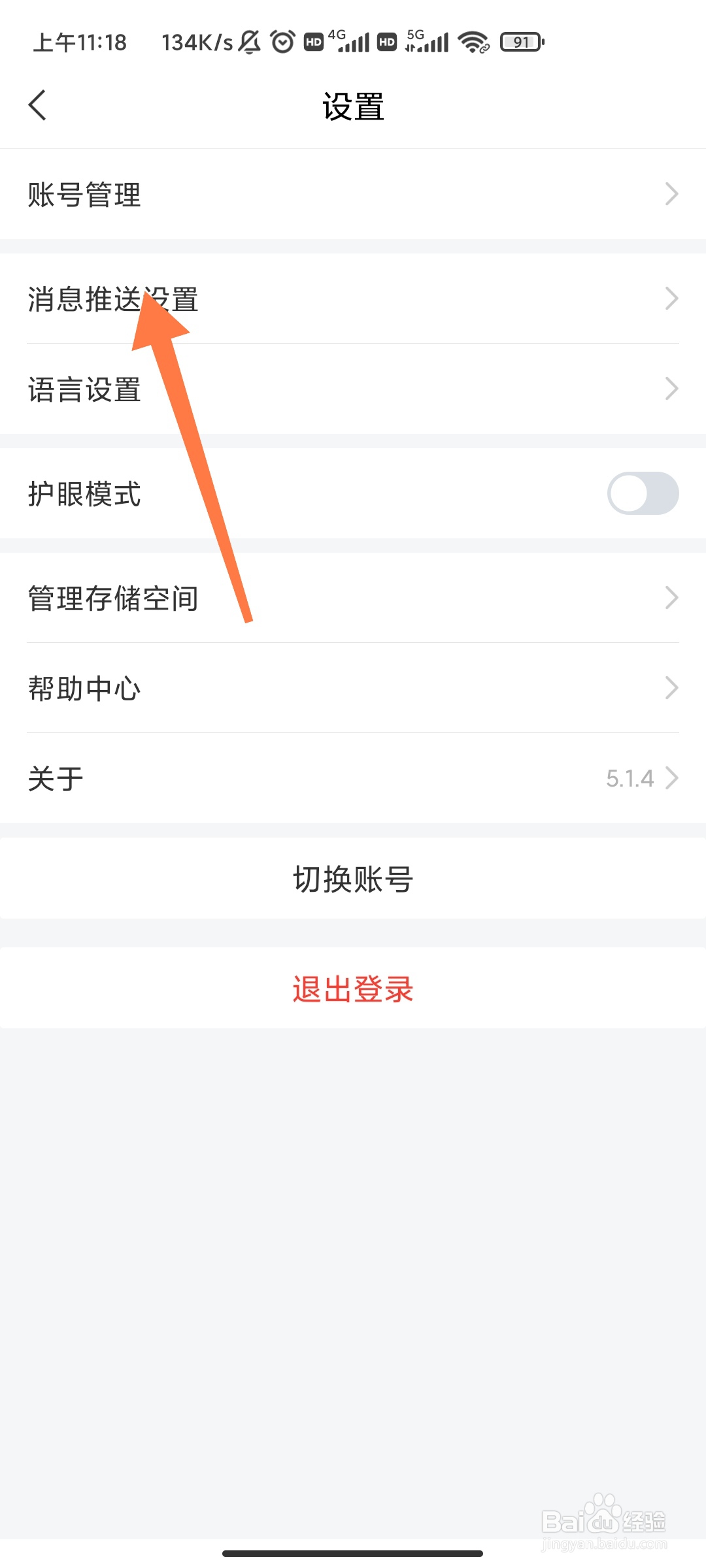Expand the 管理存储空间 entry
Screen dimensions: 706x1568
[x=671, y=596]
